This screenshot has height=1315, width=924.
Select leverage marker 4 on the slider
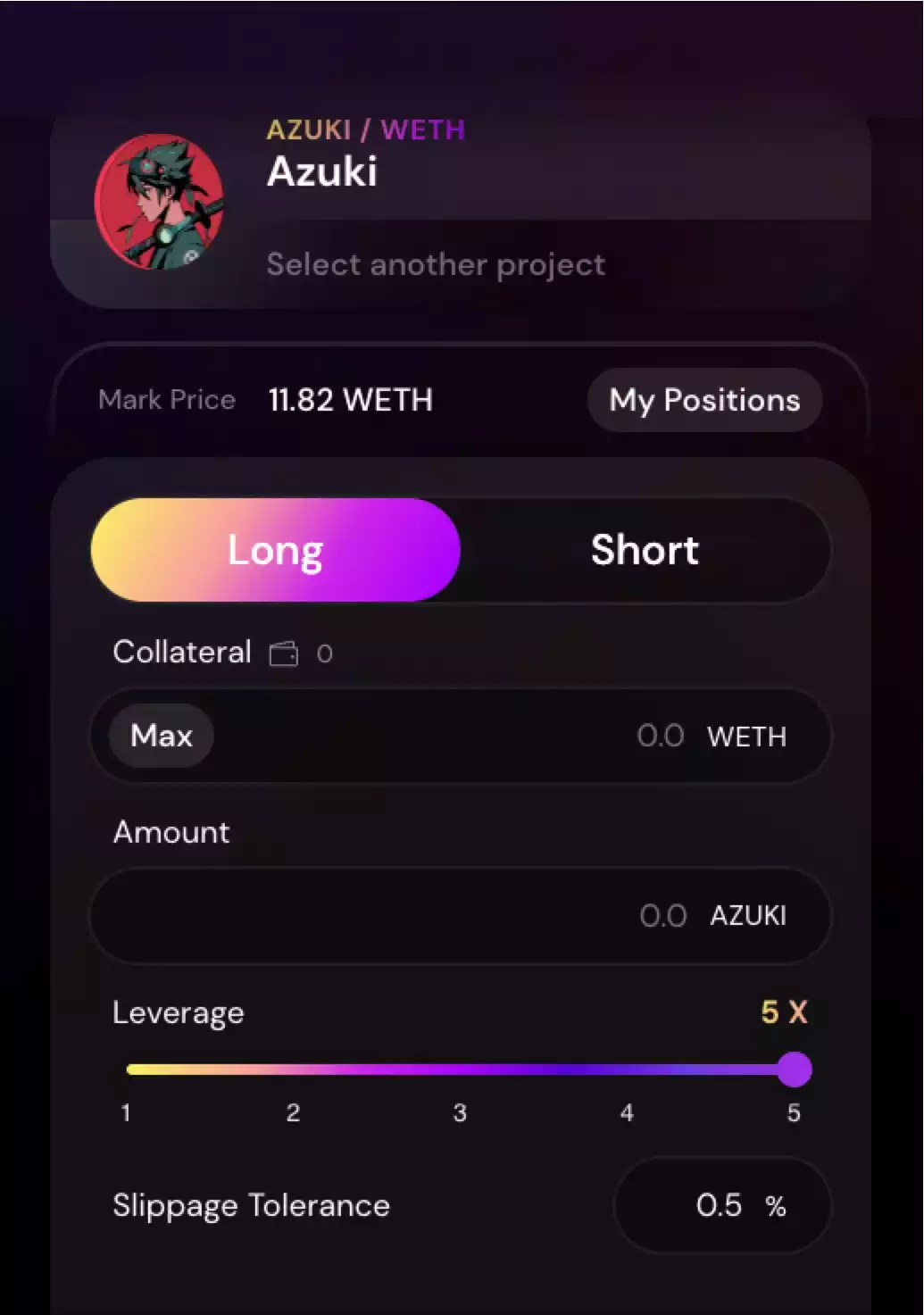pyautogui.click(x=626, y=1113)
